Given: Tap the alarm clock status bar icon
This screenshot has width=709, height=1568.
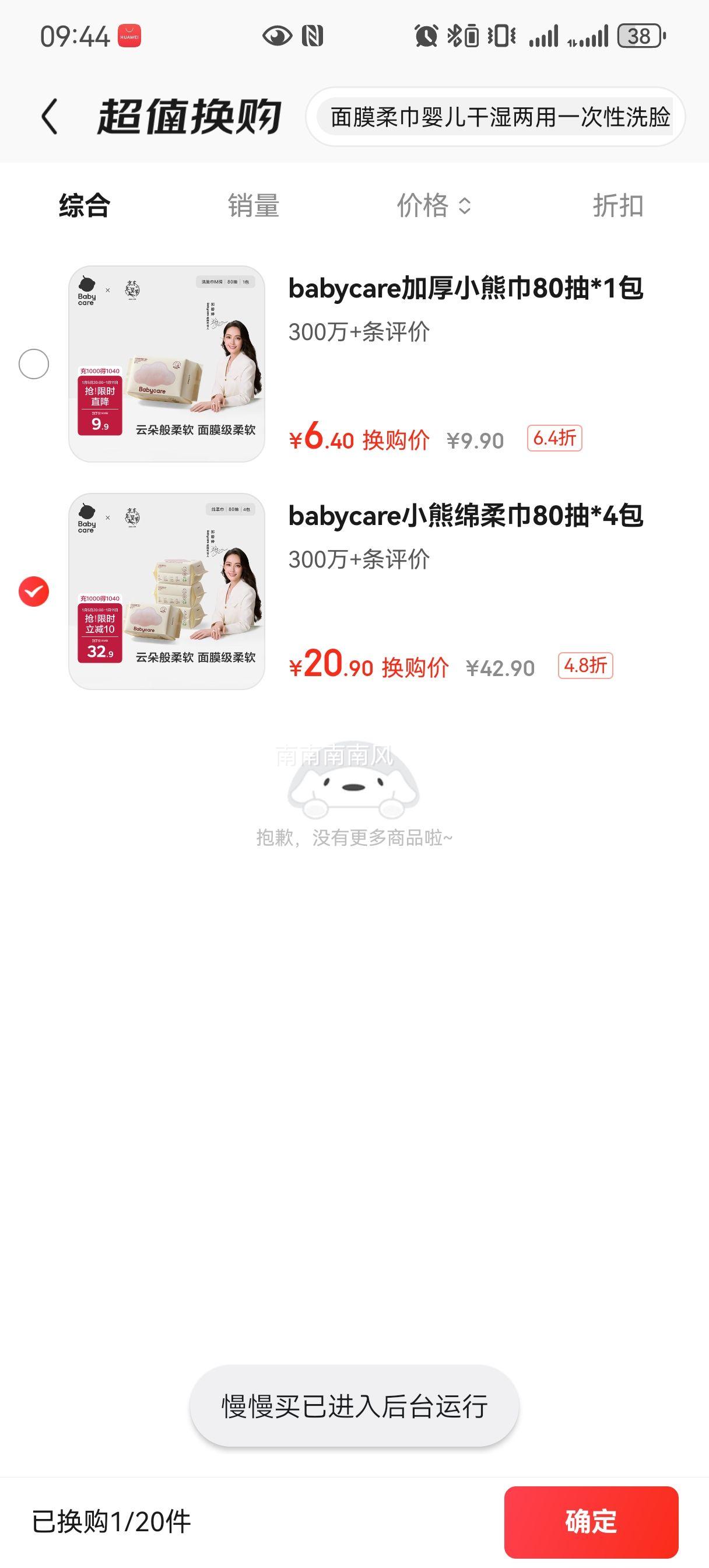Looking at the screenshot, I should [x=428, y=37].
